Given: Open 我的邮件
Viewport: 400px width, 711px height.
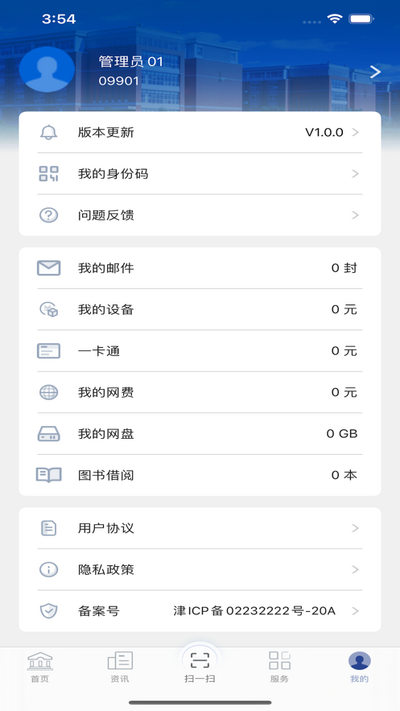Looking at the screenshot, I should [x=200, y=268].
